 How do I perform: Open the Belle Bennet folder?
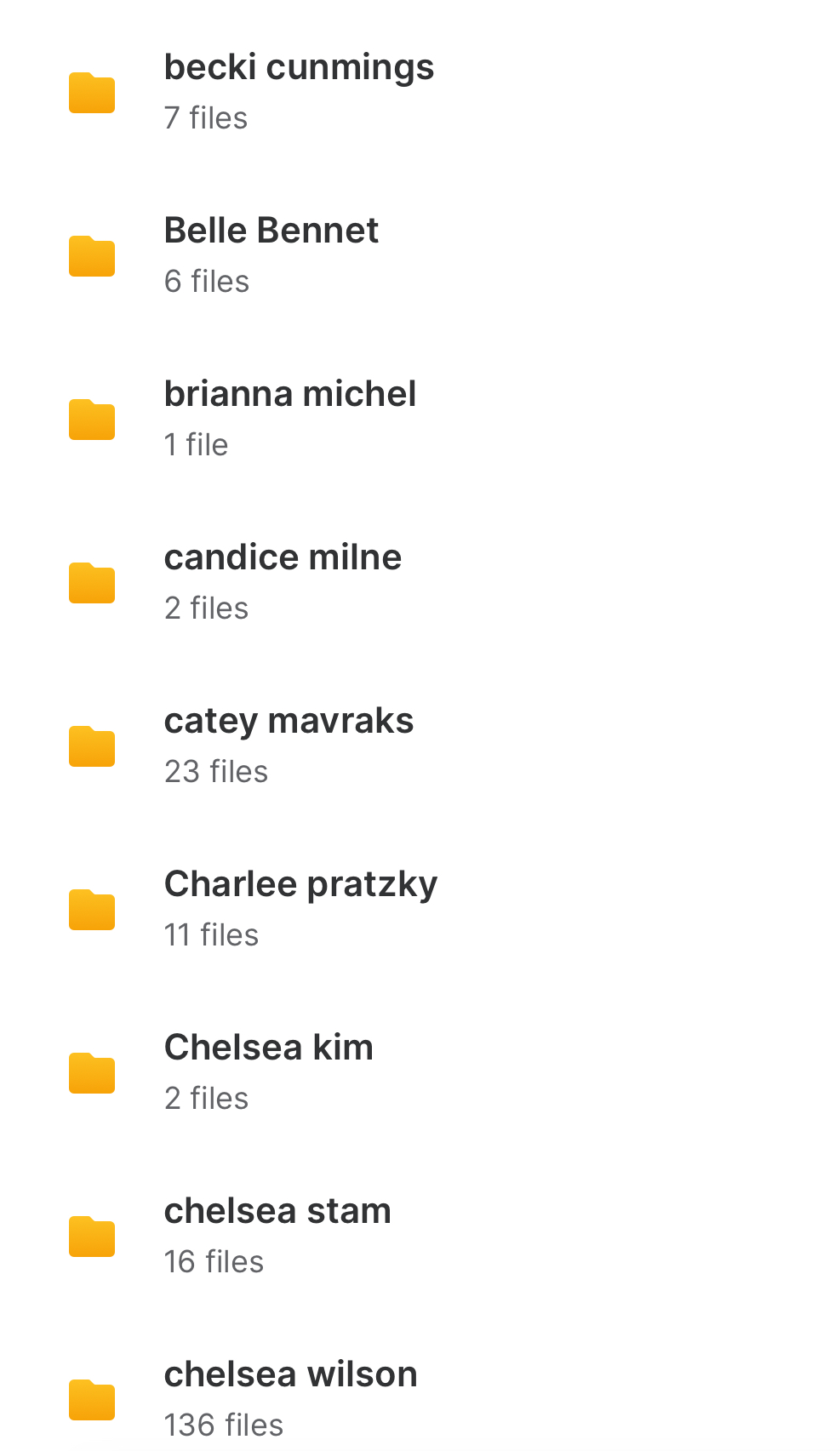pyautogui.click(x=271, y=231)
